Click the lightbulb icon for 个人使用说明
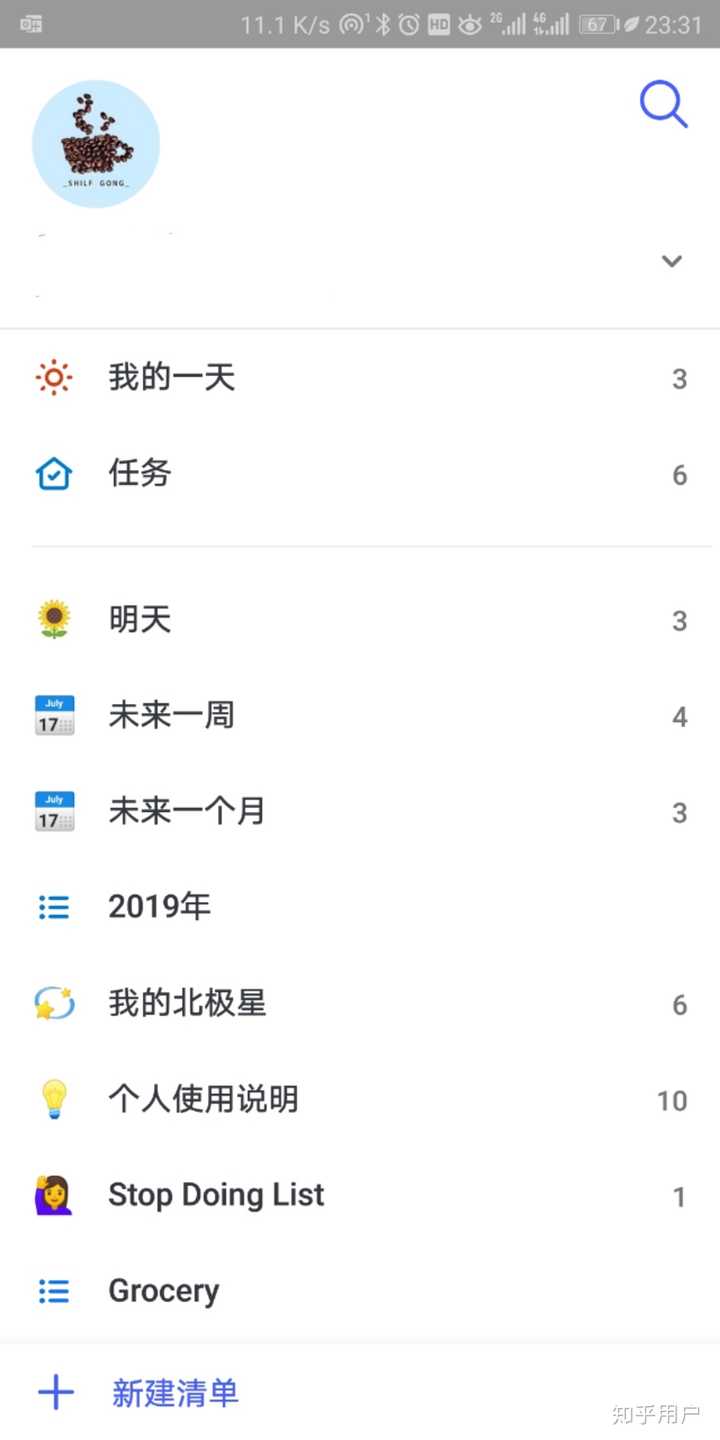 54,1099
